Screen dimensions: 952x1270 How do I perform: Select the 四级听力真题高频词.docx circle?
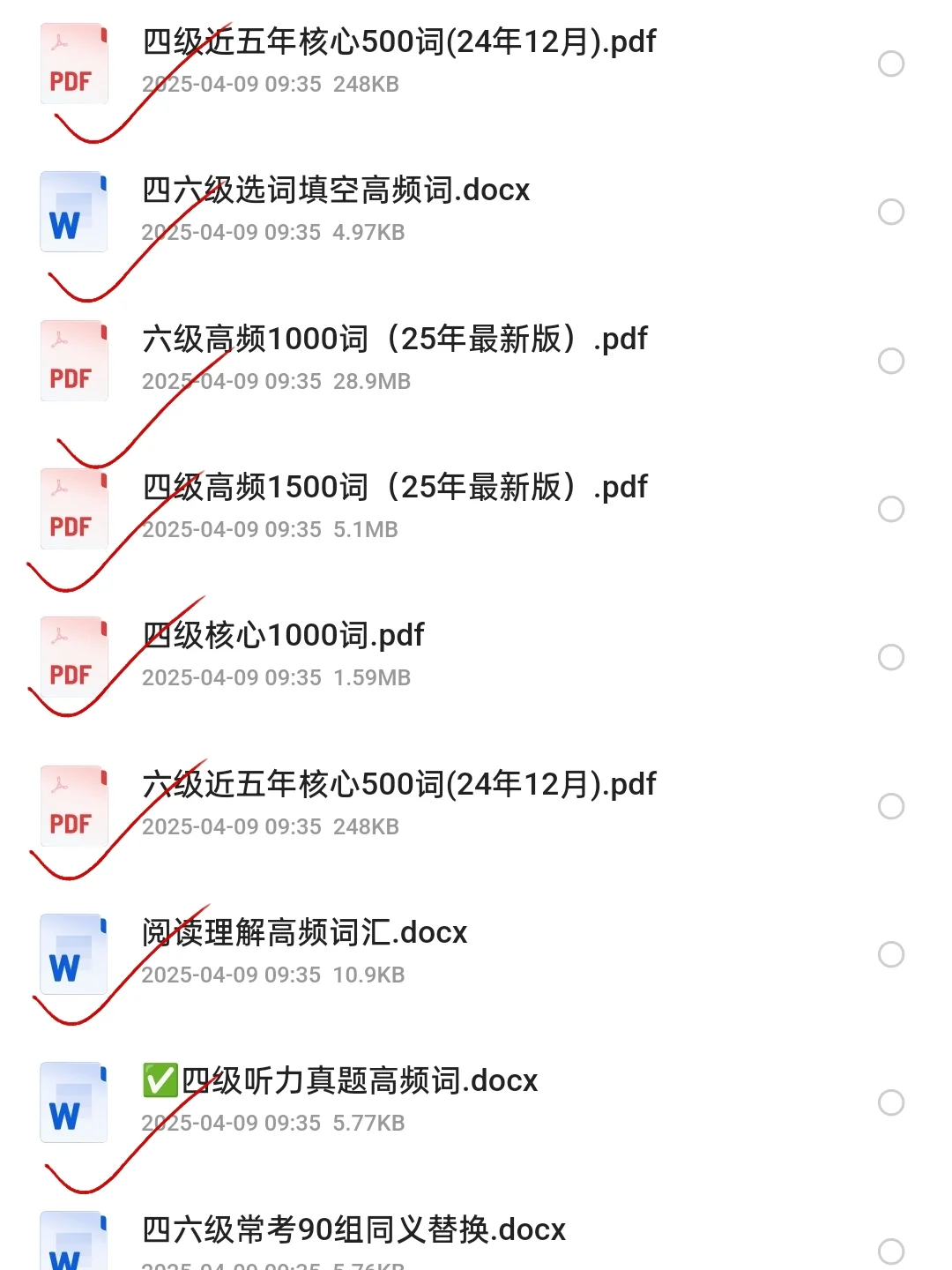(891, 1102)
